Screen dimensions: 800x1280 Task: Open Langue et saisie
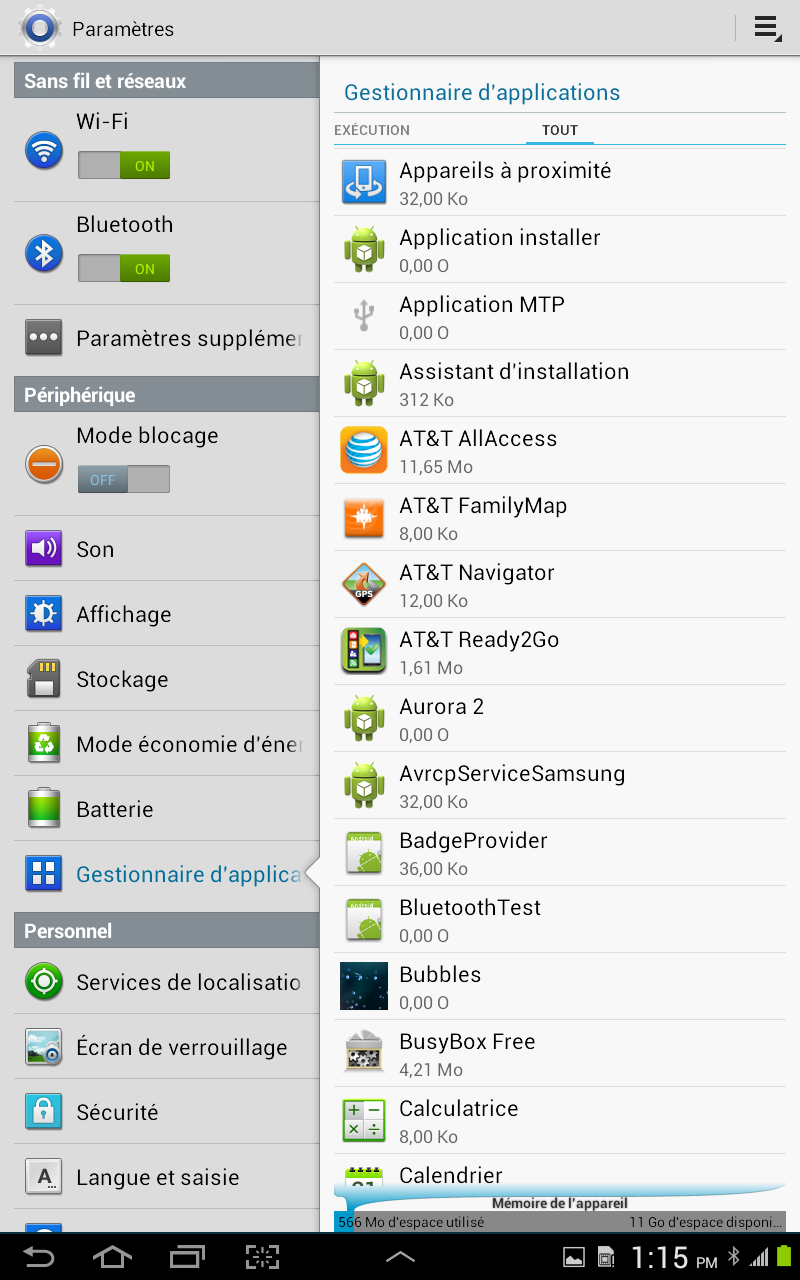point(167,1177)
